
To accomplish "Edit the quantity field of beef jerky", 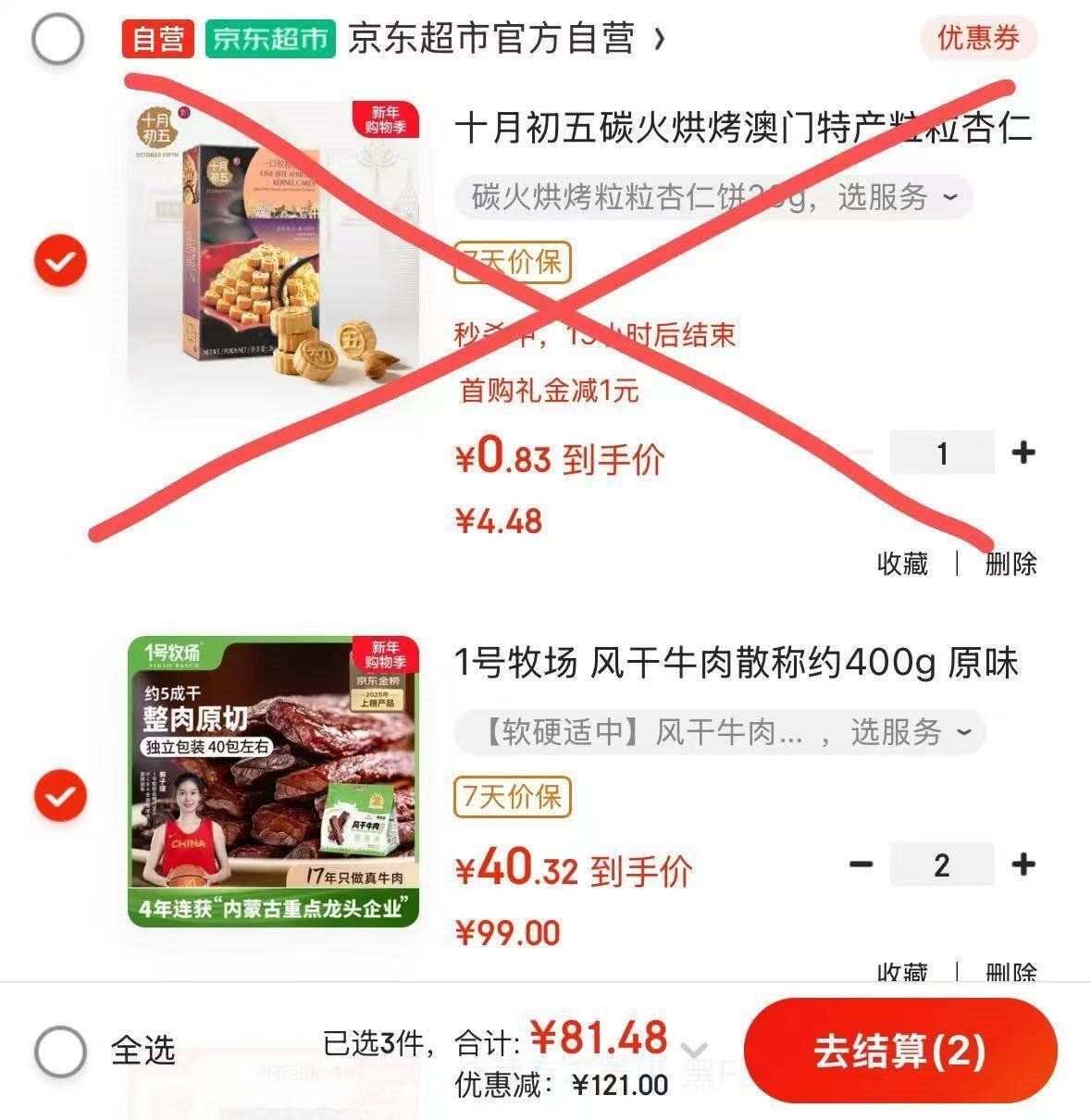I will pyautogui.click(x=941, y=865).
